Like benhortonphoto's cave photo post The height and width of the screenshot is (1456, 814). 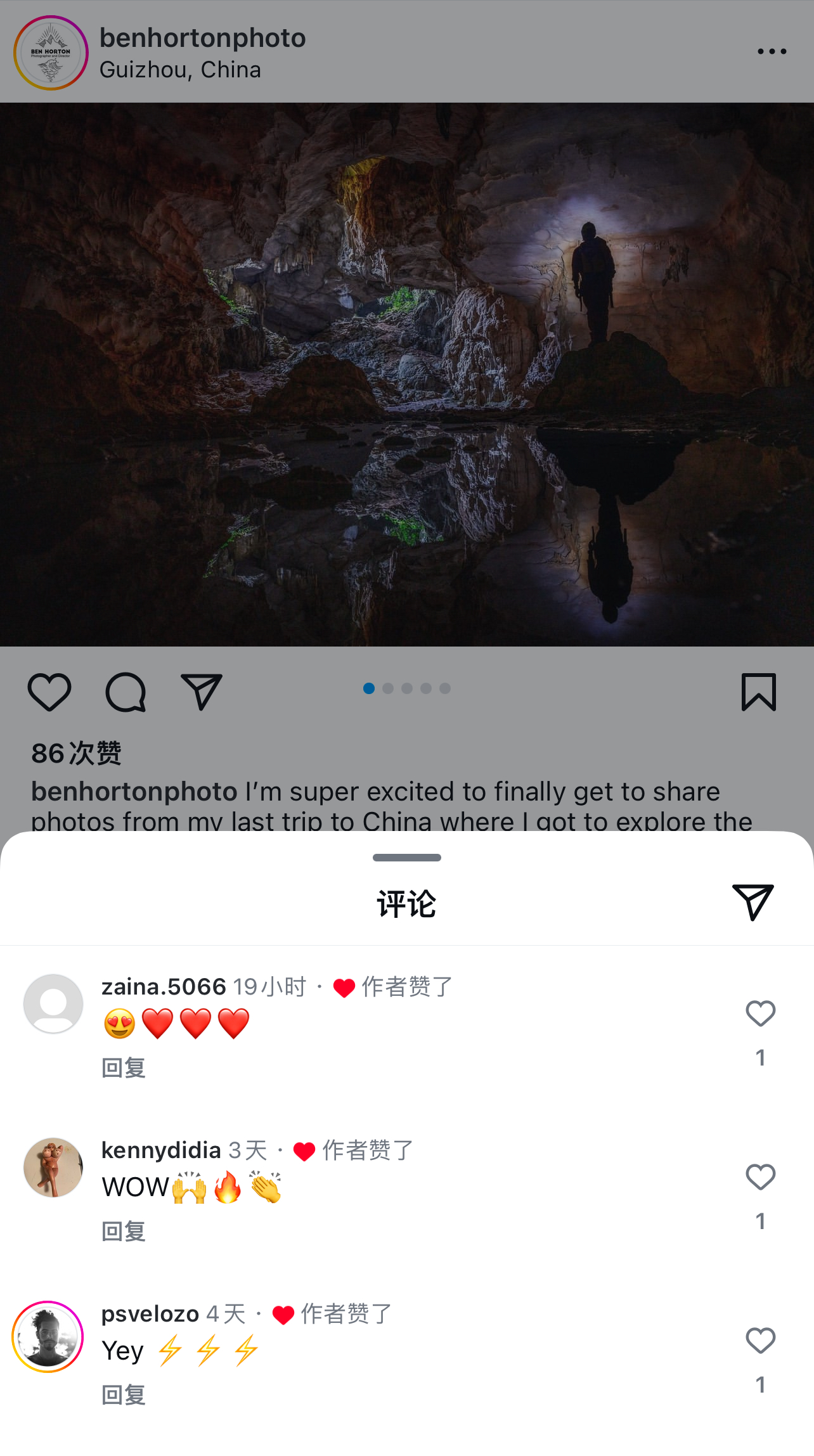click(49, 692)
